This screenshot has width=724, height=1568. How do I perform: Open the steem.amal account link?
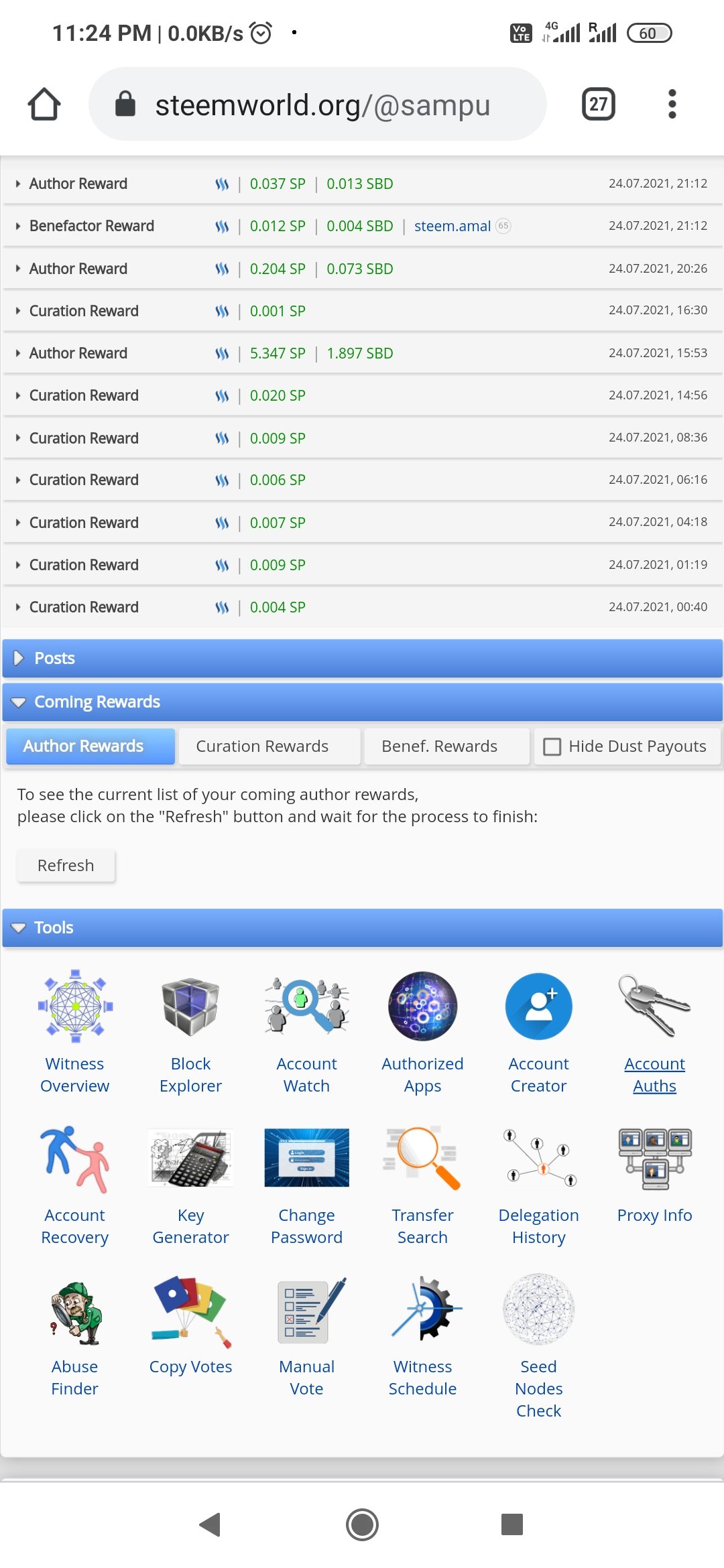click(x=452, y=226)
